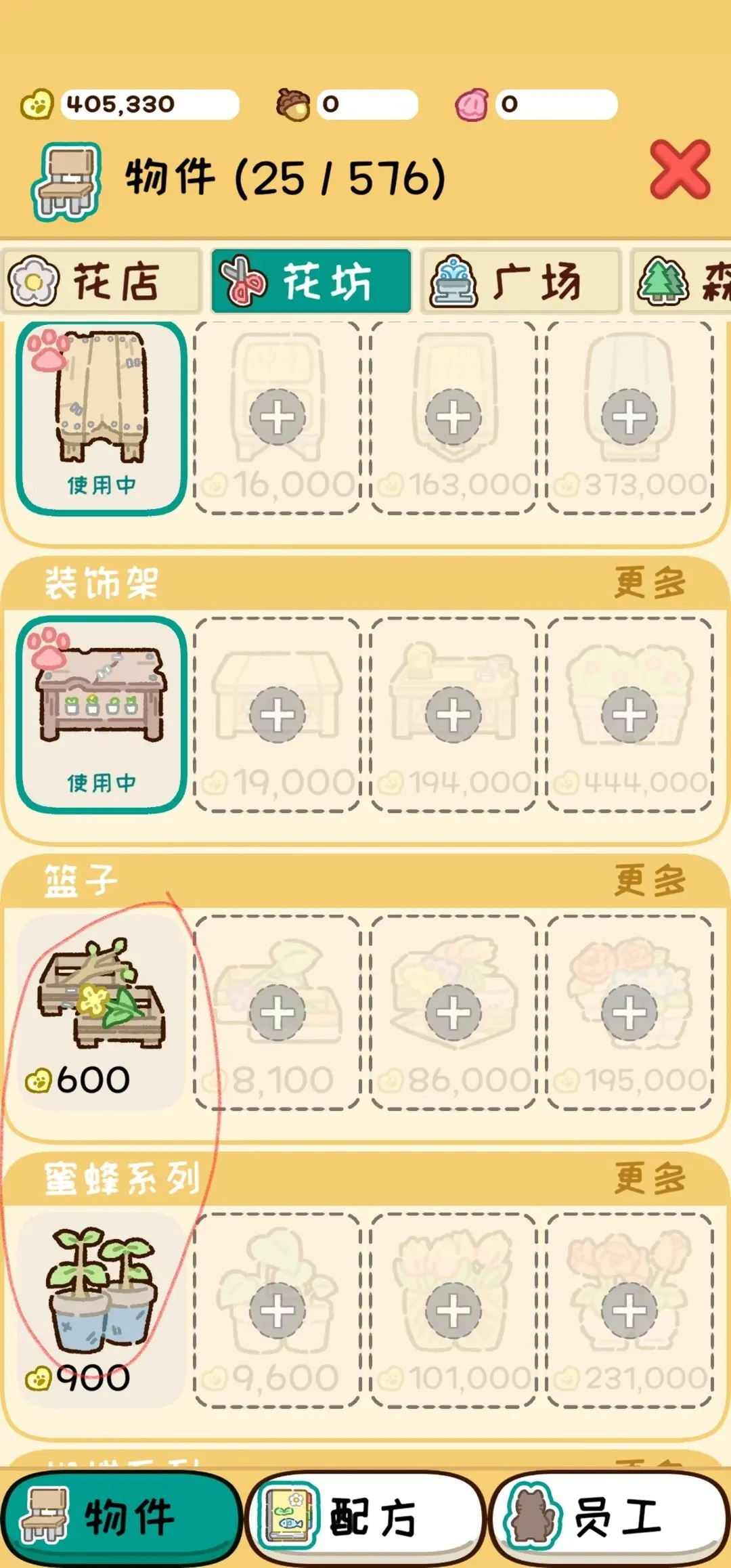731x1568 pixels.
Task: Unlock the 19,000 coin decoration shelf
Action: (x=277, y=714)
